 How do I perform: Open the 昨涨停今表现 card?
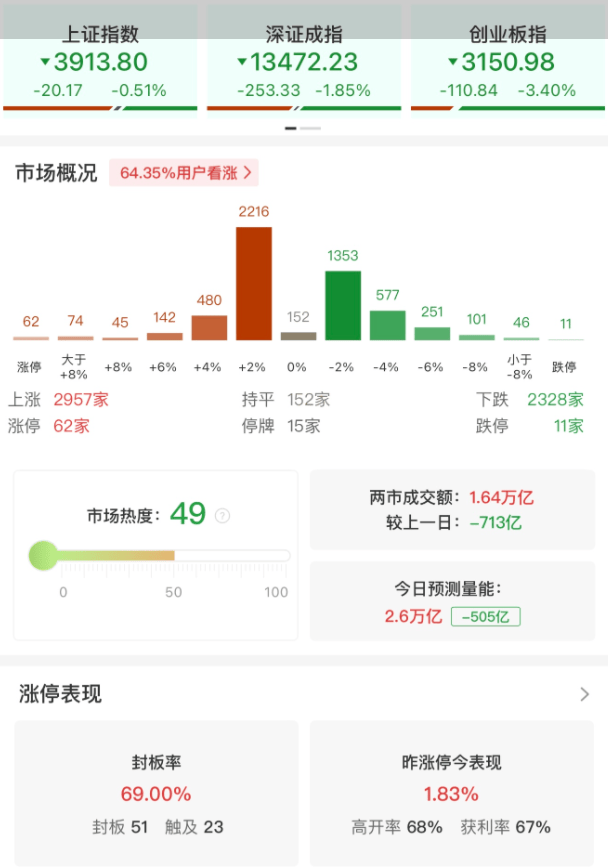(452, 794)
